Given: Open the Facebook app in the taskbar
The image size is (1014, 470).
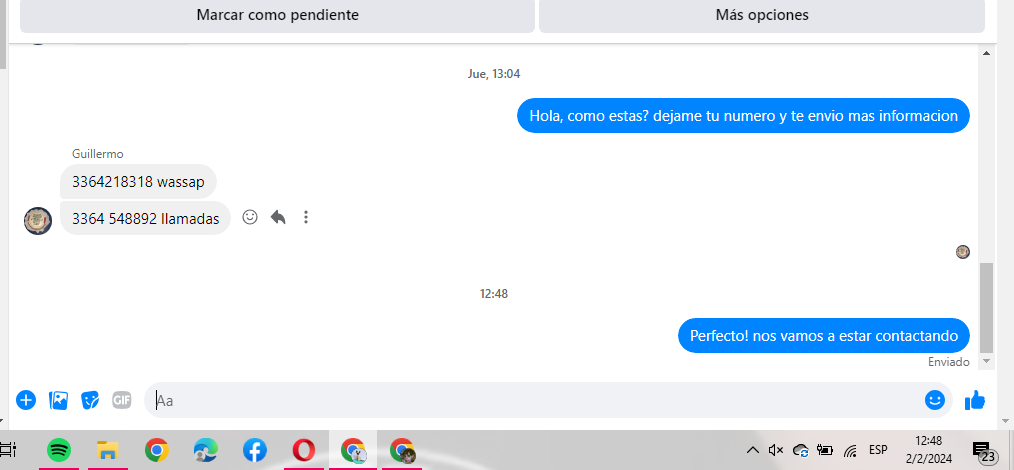Looking at the screenshot, I should tap(255, 450).
